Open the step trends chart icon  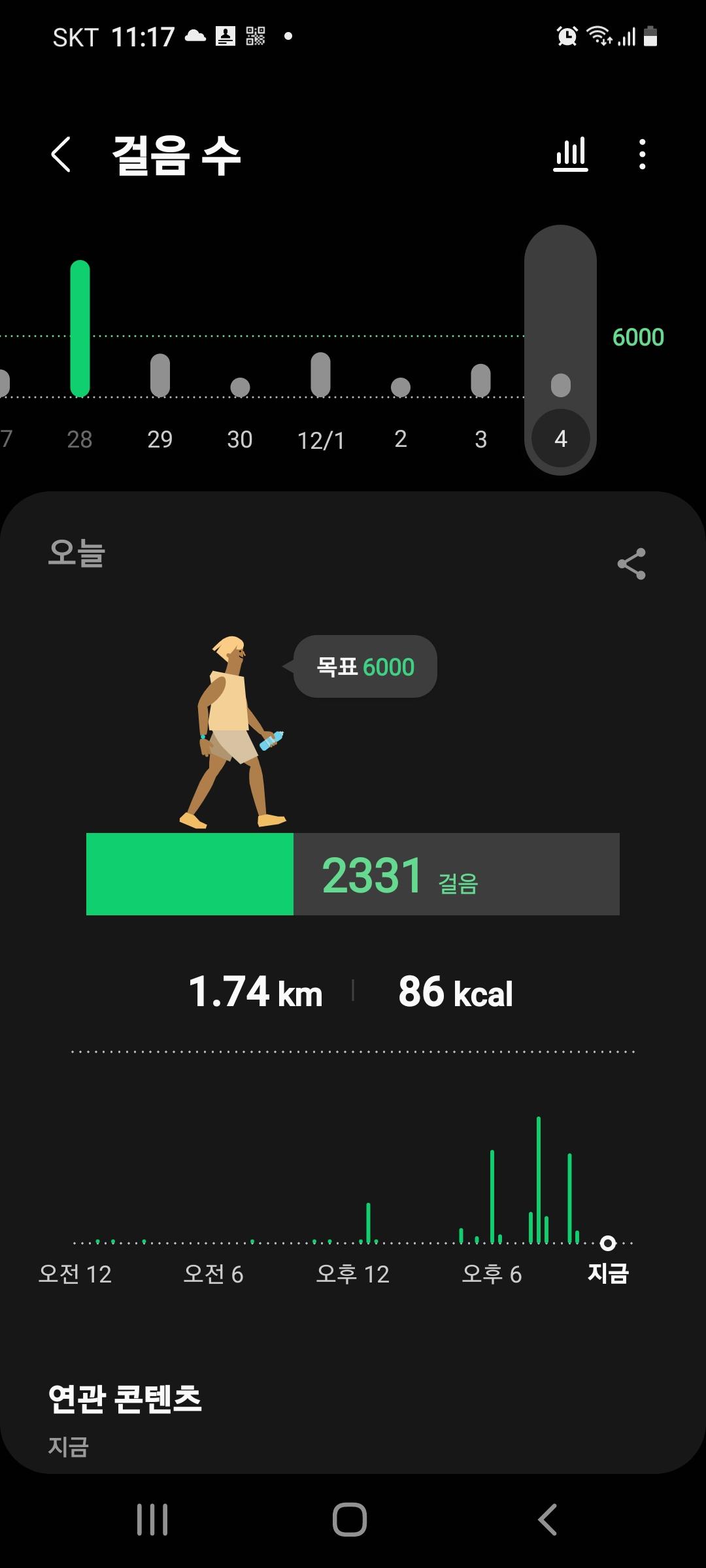571,155
